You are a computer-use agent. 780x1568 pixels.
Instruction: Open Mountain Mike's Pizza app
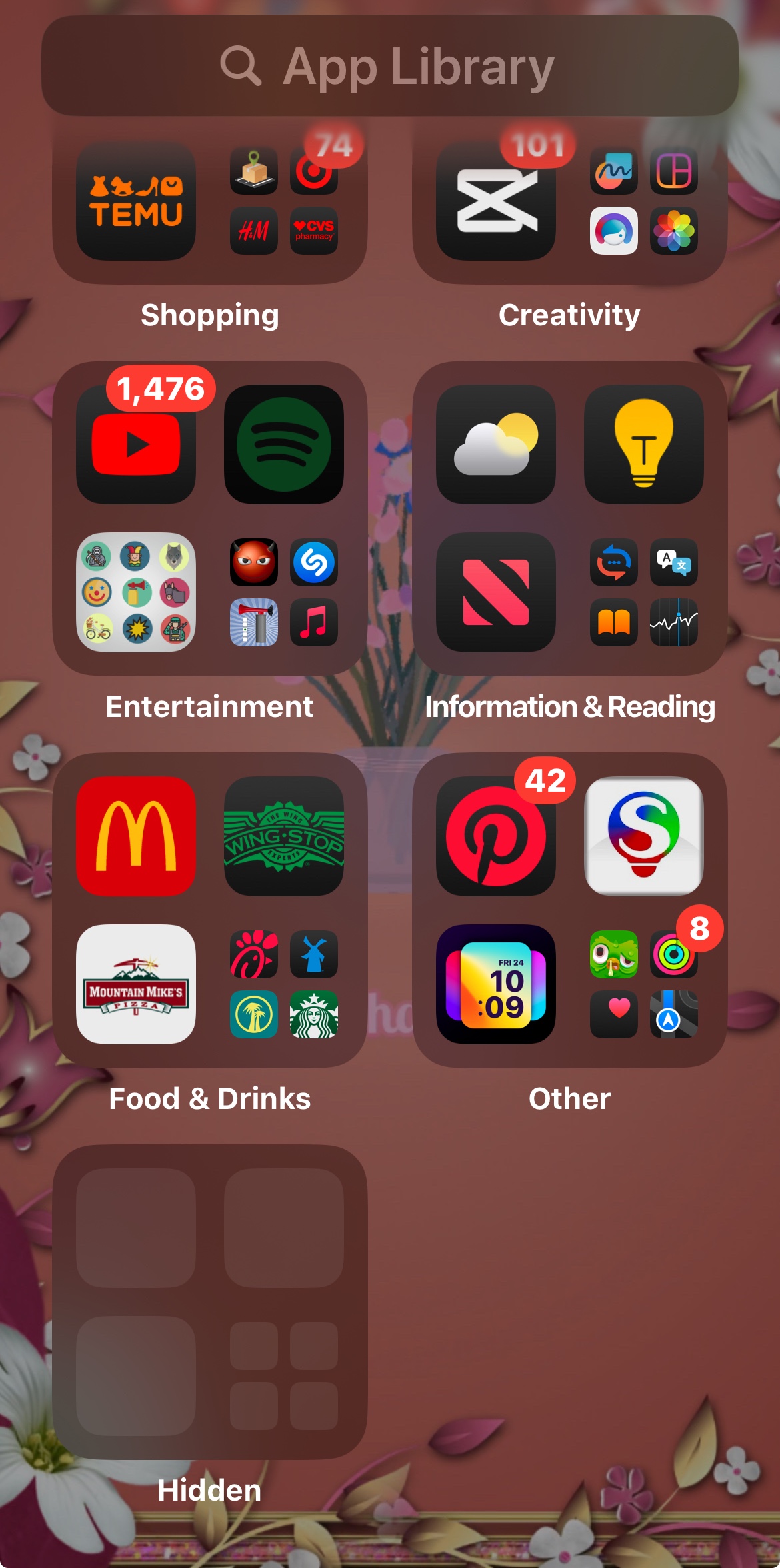pos(136,984)
